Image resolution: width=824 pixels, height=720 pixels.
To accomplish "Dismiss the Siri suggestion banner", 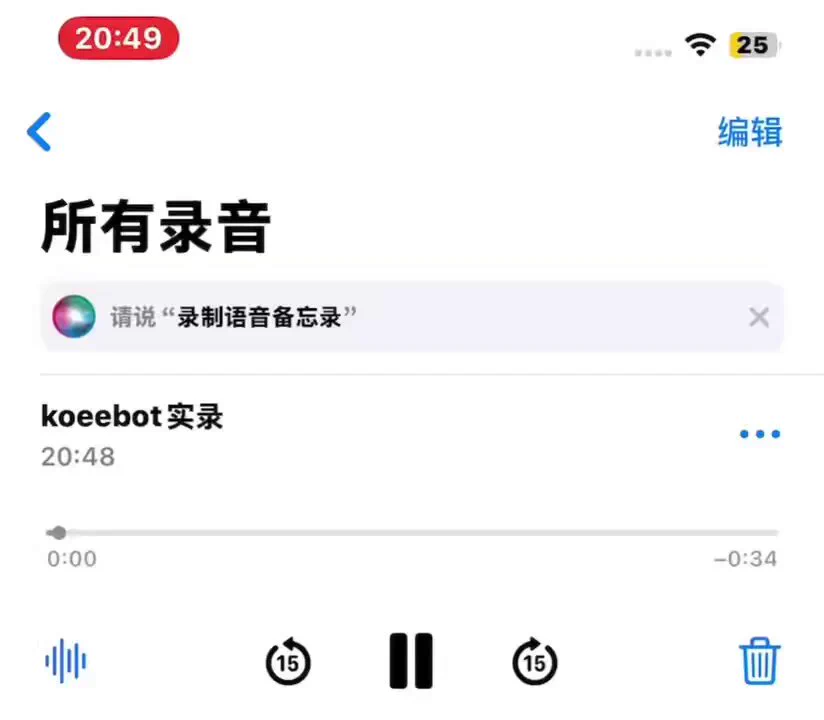I will (x=759, y=318).
